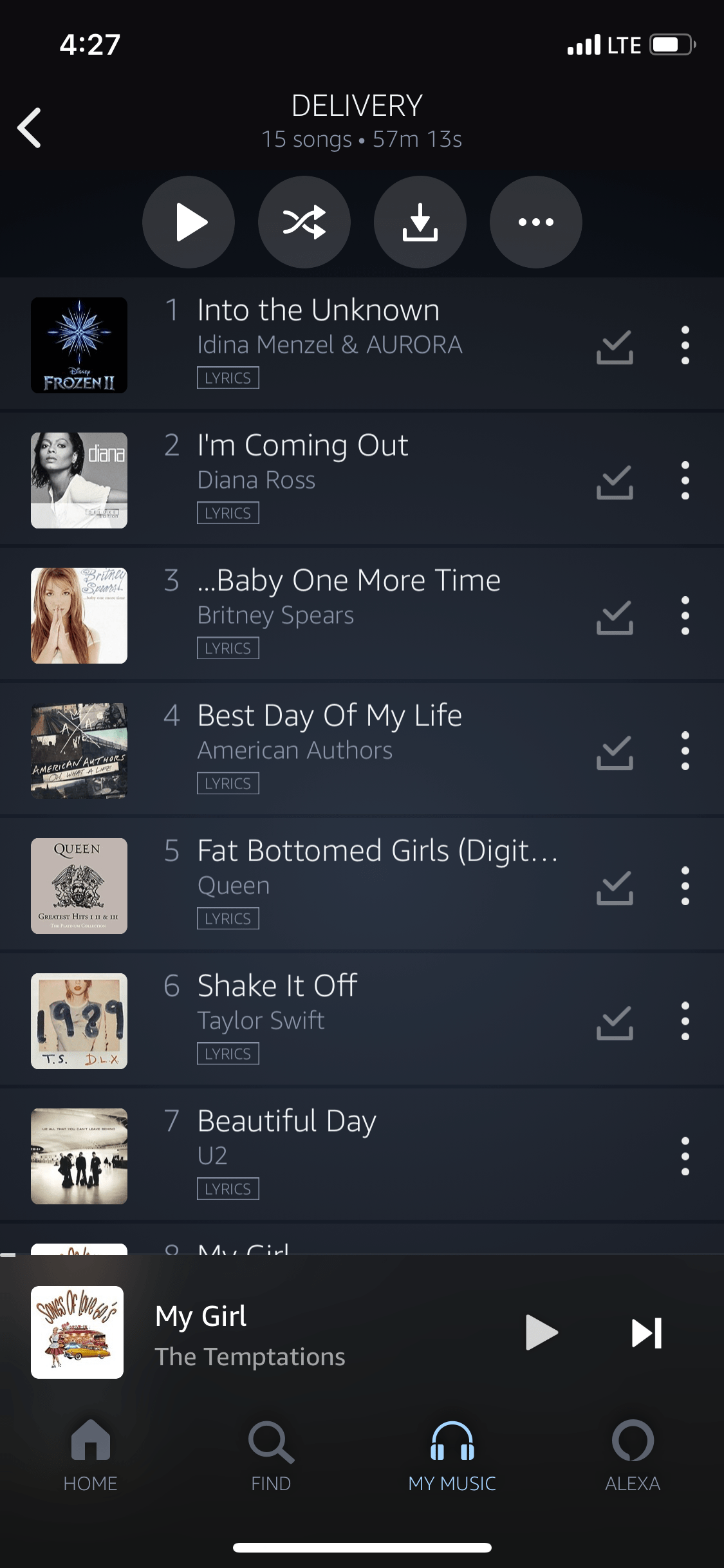This screenshot has height=1568, width=724.
Task: Open options for Shake It Off
Action: [685, 1021]
